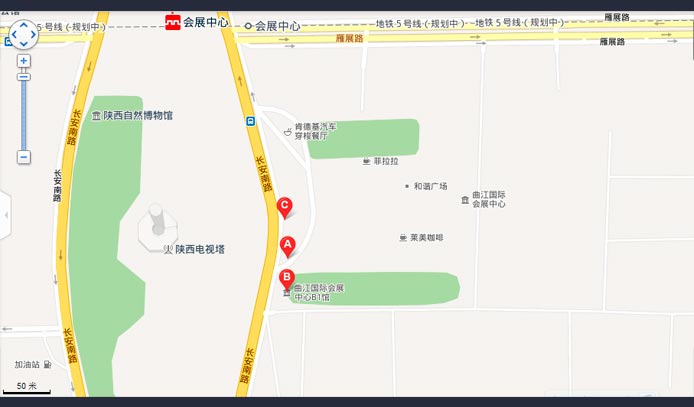694x407 pixels.
Task: Pan the map right using the compass arrow
Action: (34, 36)
